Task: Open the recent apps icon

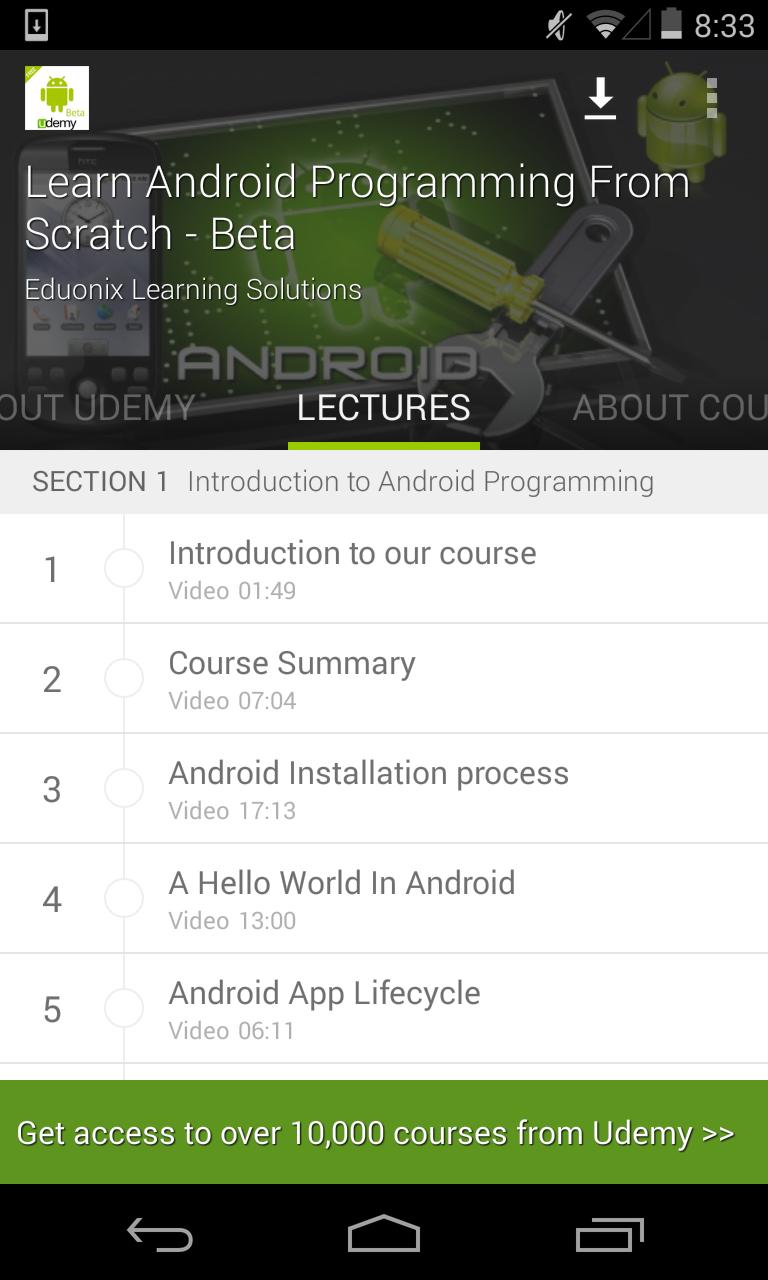Action: 608,1235
